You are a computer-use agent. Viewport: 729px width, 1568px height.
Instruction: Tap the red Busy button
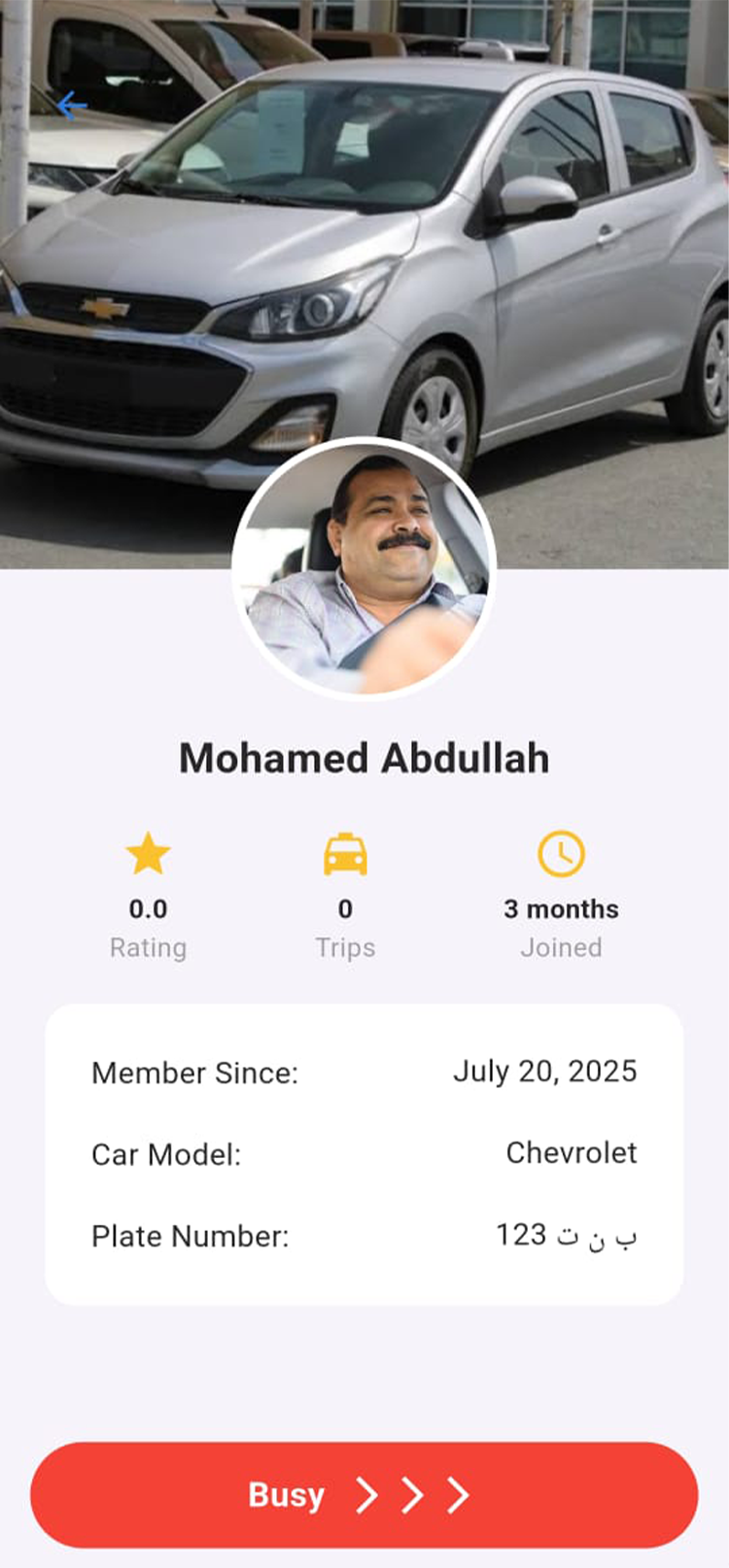pyautogui.click(x=364, y=1494)
